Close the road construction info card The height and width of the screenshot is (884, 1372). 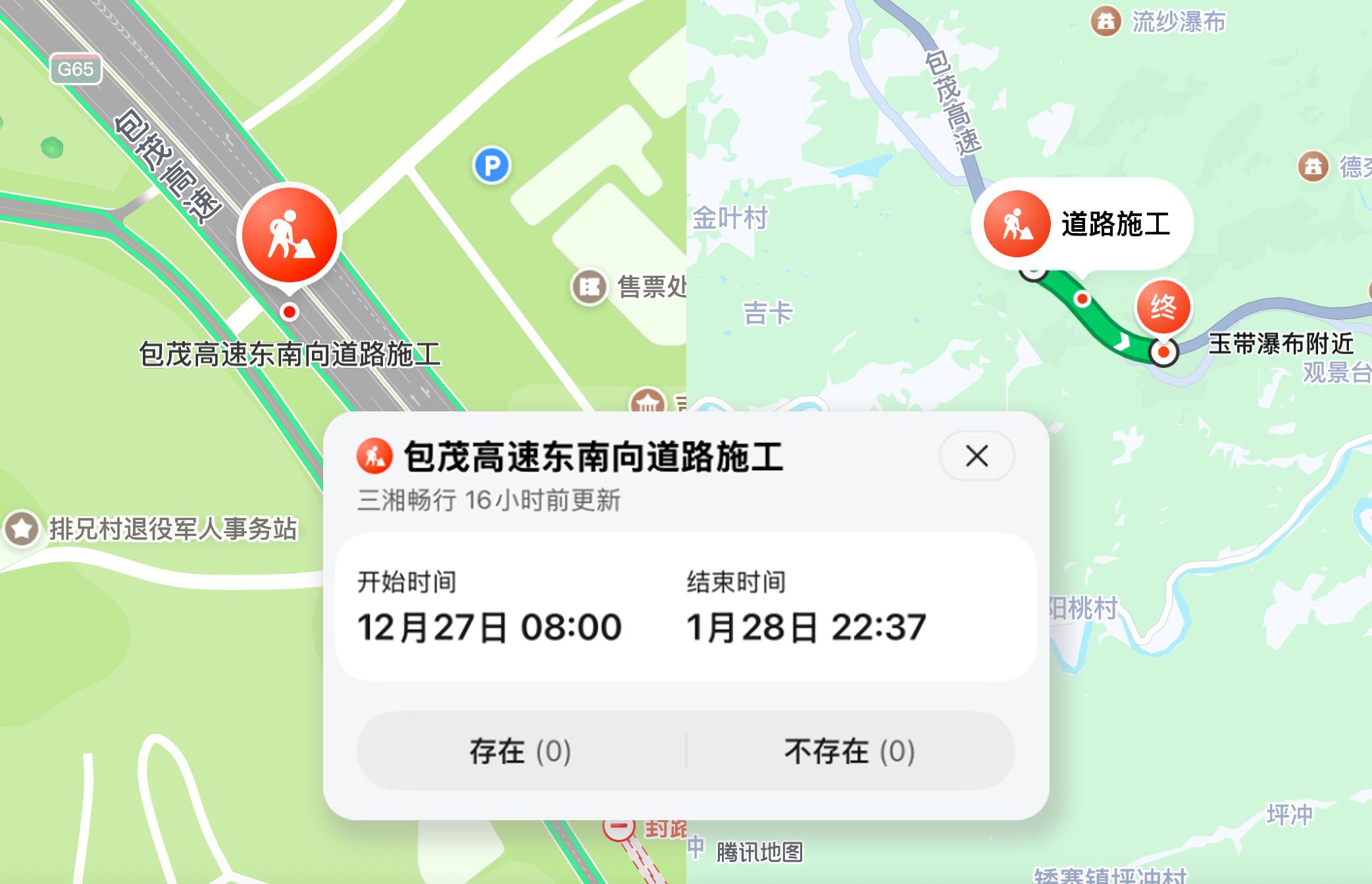[x=977, y=455]
